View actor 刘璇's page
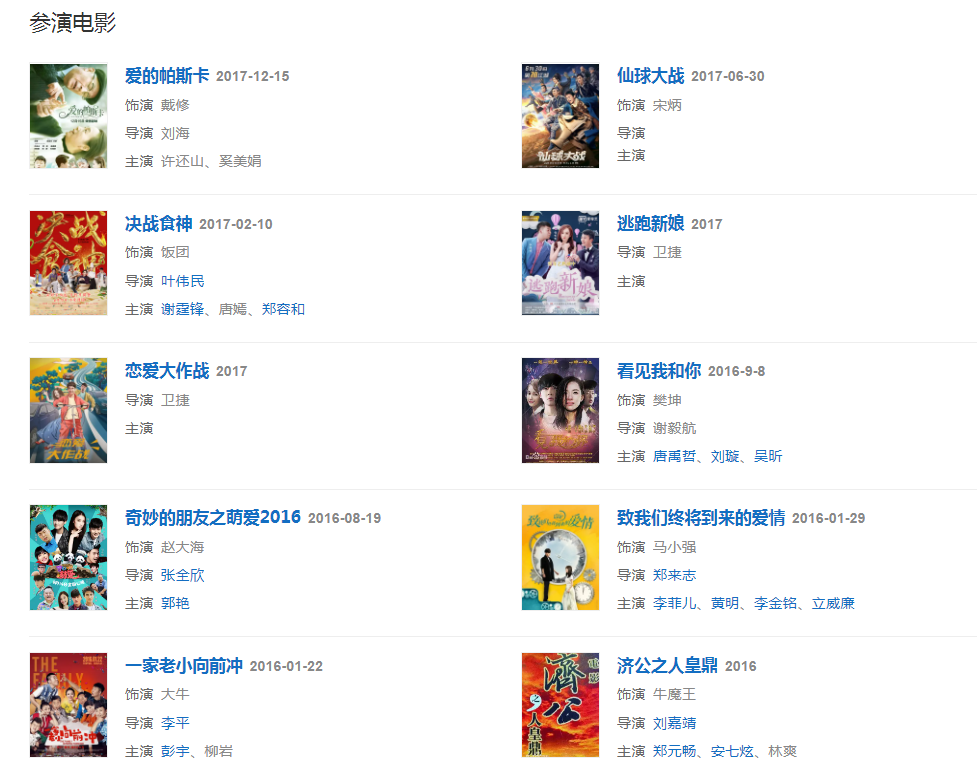Image resolution: width=977 pixels, height=776 pixels. (724, 456)
